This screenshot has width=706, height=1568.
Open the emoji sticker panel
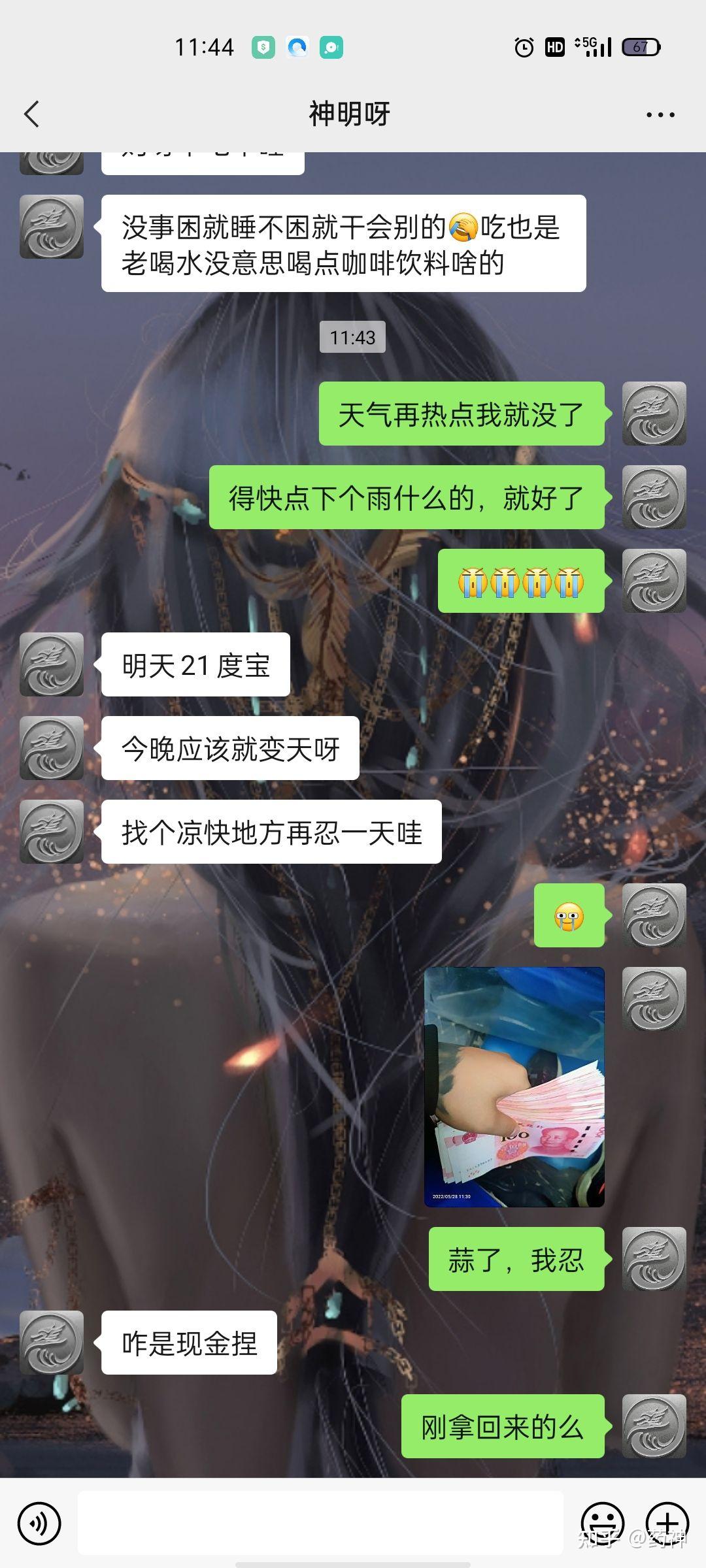(x=602, y=1522)
